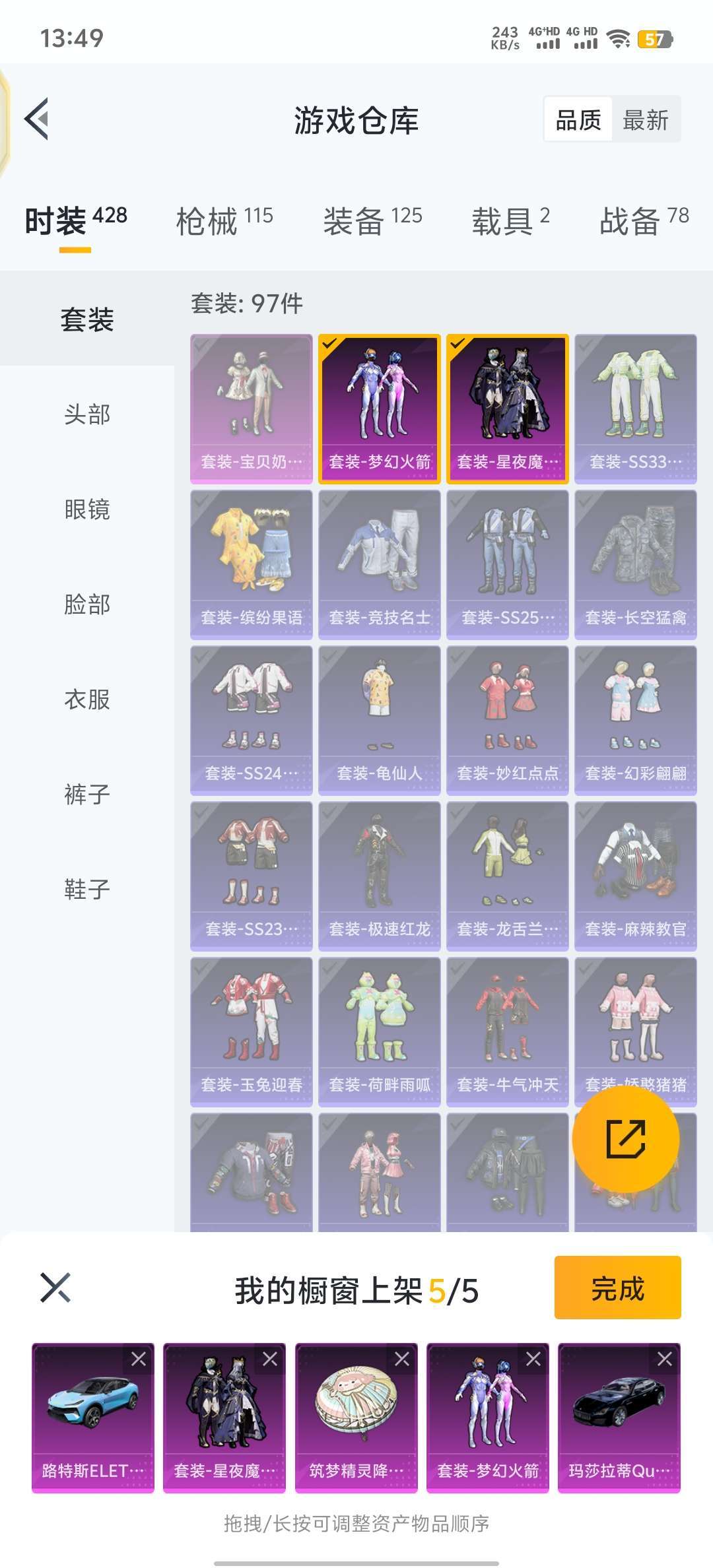713x1568 pixels.
Task: Sort items by 最新
Action: click(x=645, y=120)
